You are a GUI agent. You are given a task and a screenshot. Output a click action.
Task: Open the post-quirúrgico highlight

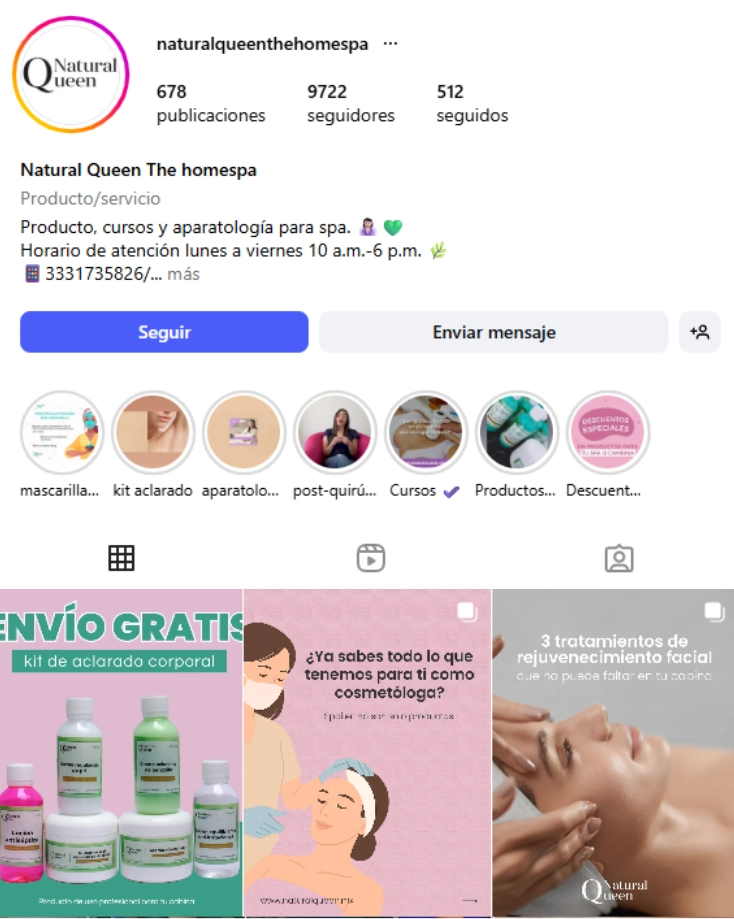pyautogui.click(x=335, y=432)
